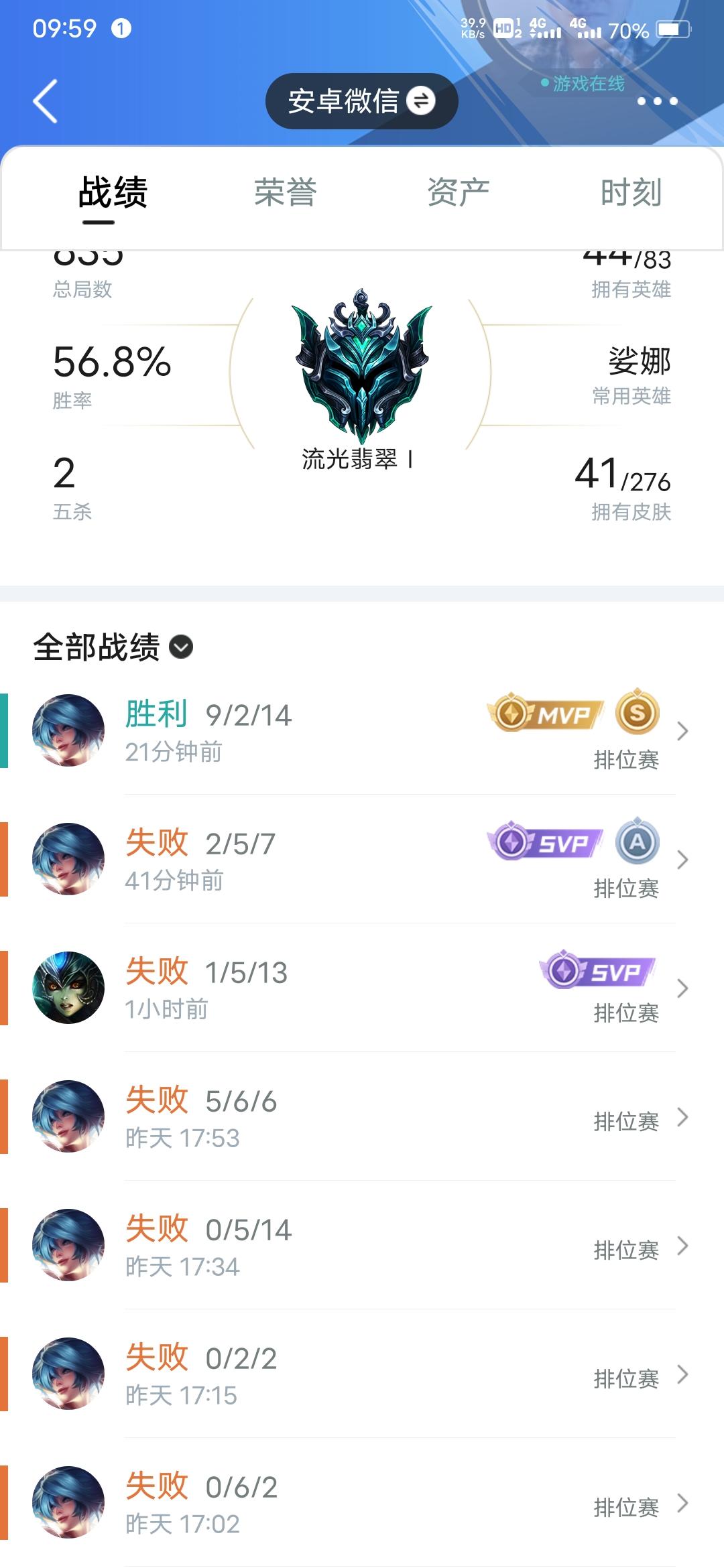Open the 时刻 tab

[x=631, y=193]
